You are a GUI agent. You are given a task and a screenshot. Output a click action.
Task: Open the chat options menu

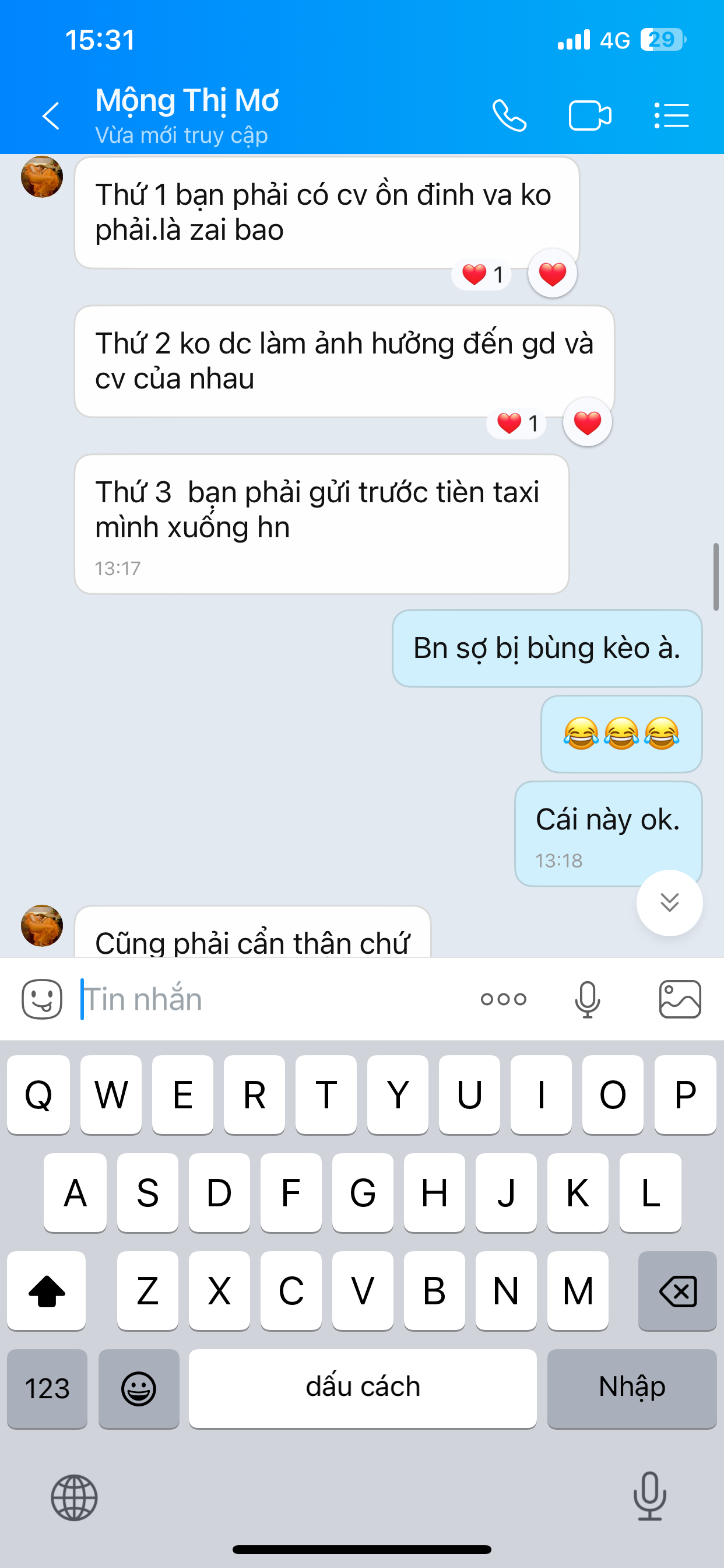pyautogui.click(x=672, y=116)
